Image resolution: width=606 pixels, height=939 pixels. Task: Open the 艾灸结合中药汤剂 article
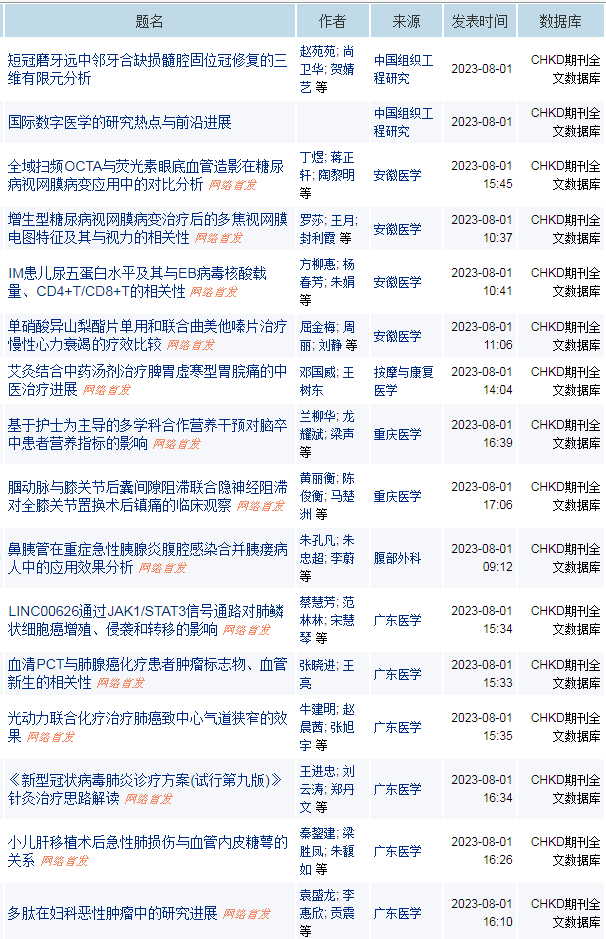pyautogui.click(x=147, y=371)
